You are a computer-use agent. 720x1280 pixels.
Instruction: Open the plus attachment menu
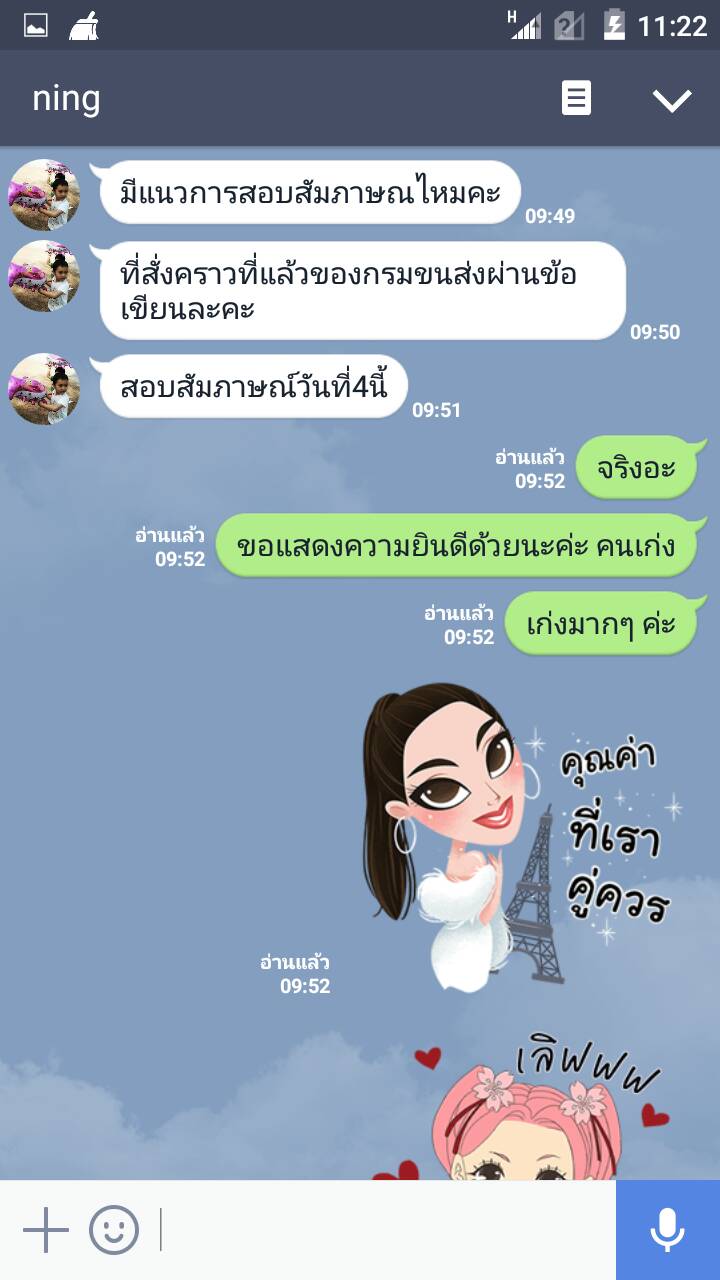[x=46, y=1230]
